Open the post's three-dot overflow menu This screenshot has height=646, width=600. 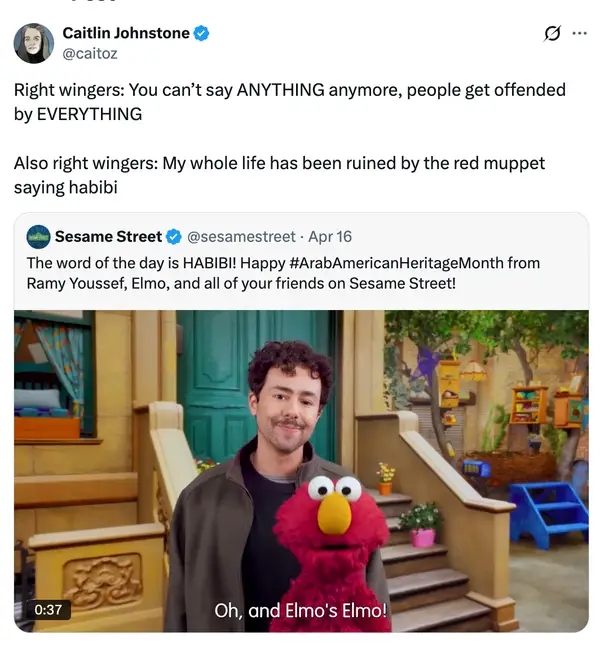coord(579,33)
